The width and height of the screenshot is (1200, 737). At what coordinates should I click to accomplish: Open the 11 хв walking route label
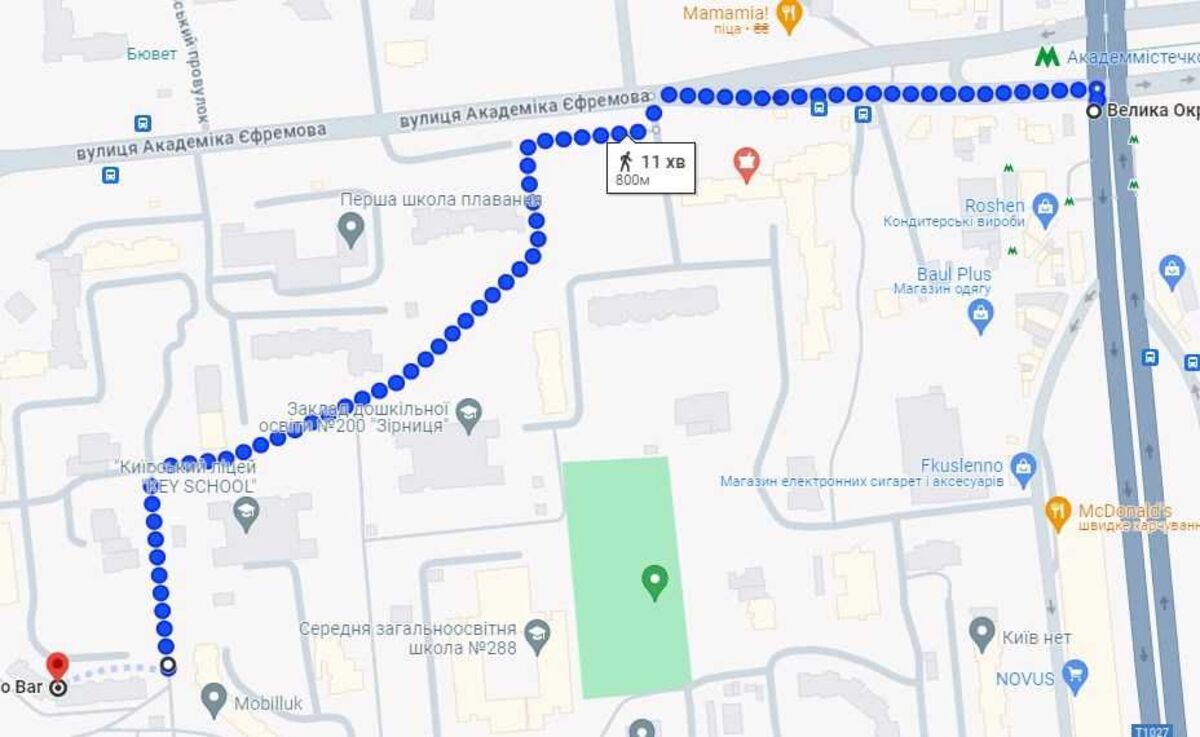(651, 167)
